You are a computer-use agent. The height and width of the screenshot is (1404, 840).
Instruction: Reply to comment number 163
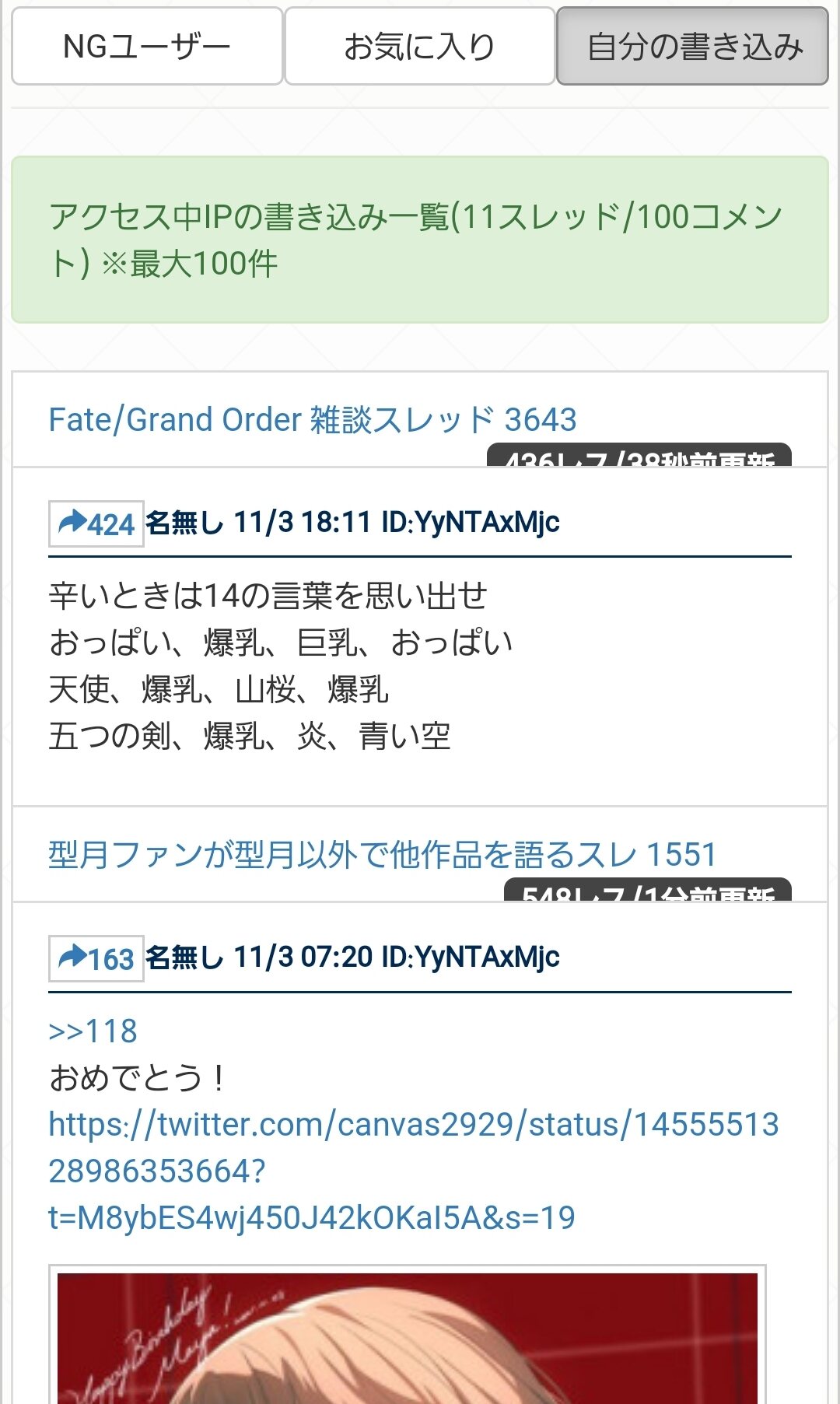[96, 958]
